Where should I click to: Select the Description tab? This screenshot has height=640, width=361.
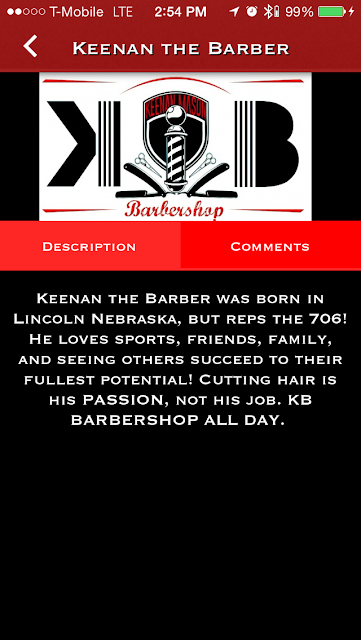[x=90, y=246]
